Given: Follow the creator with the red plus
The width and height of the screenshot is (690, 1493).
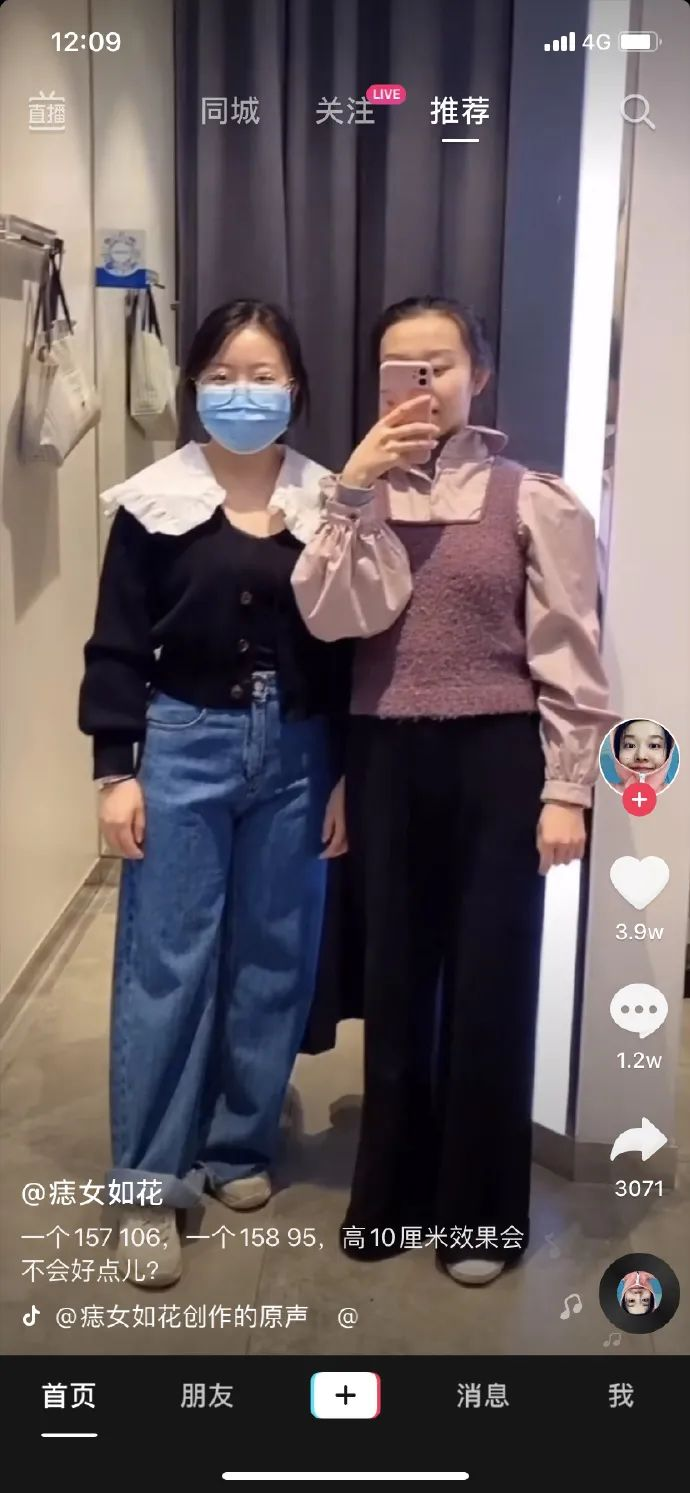Looking at the screenshot, I should tap(639, 800).
